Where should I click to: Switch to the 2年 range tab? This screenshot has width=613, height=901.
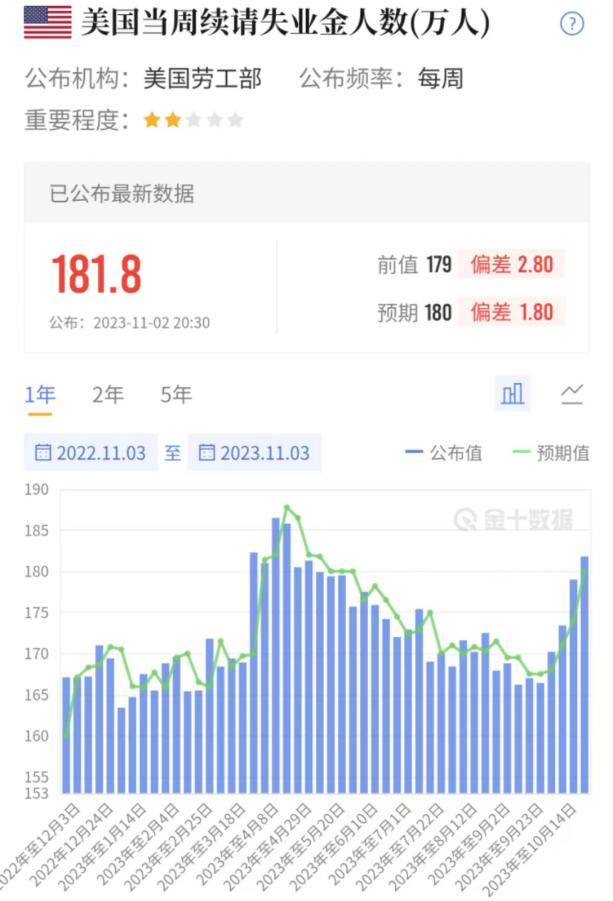click(108, 395)
